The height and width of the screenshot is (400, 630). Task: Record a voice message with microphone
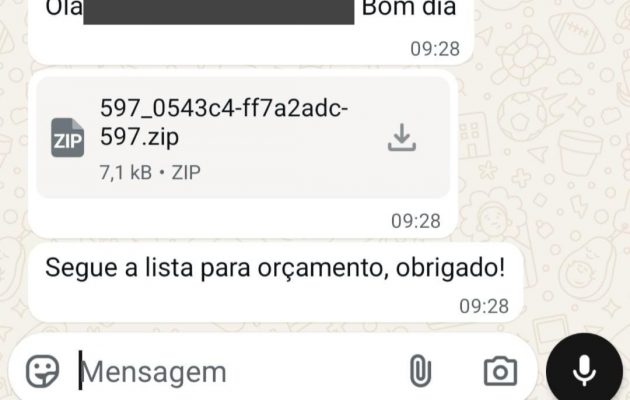click(584, 372)
